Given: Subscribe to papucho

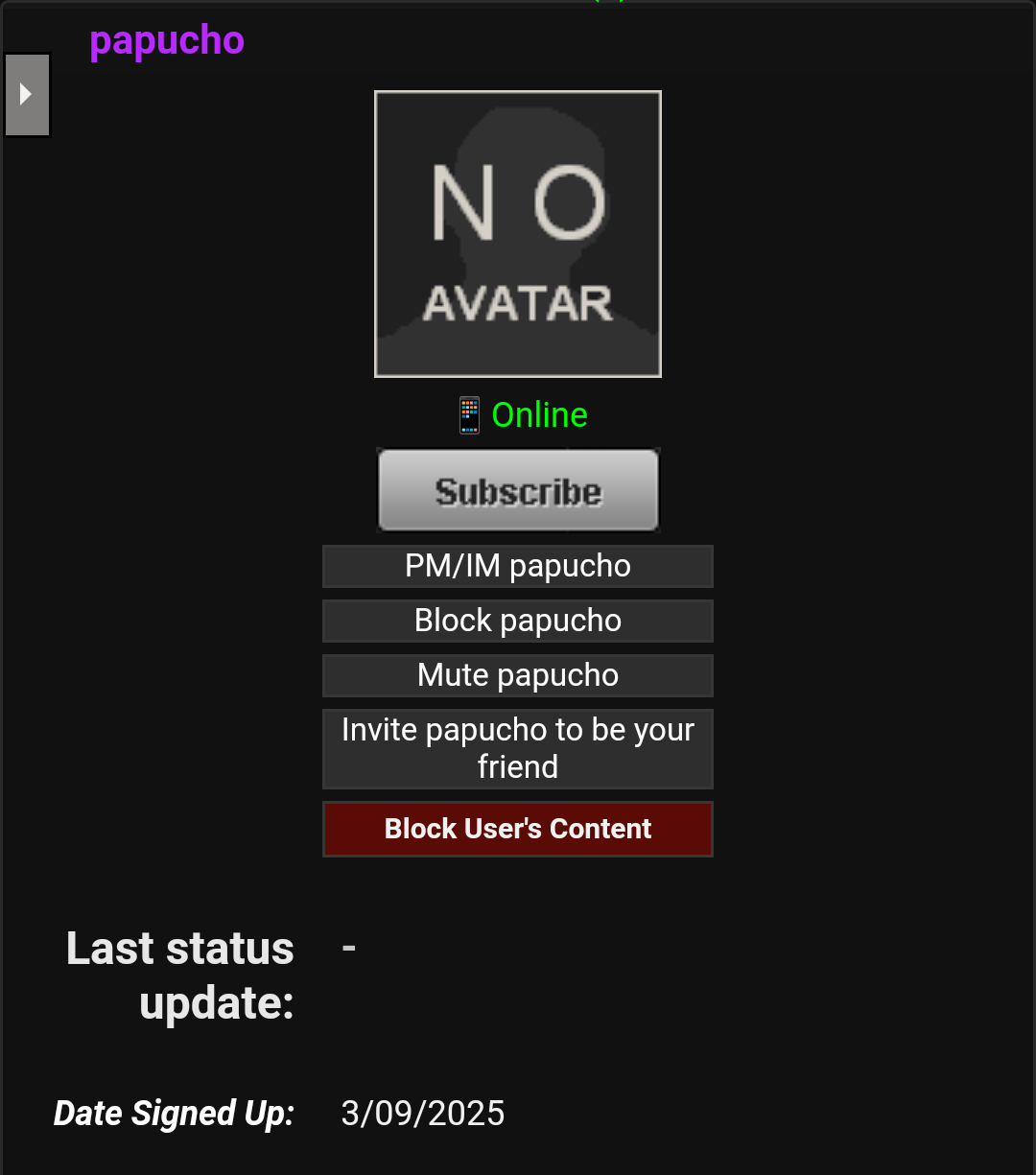Looking at the screenshot, I should click(x=518, y=490).
